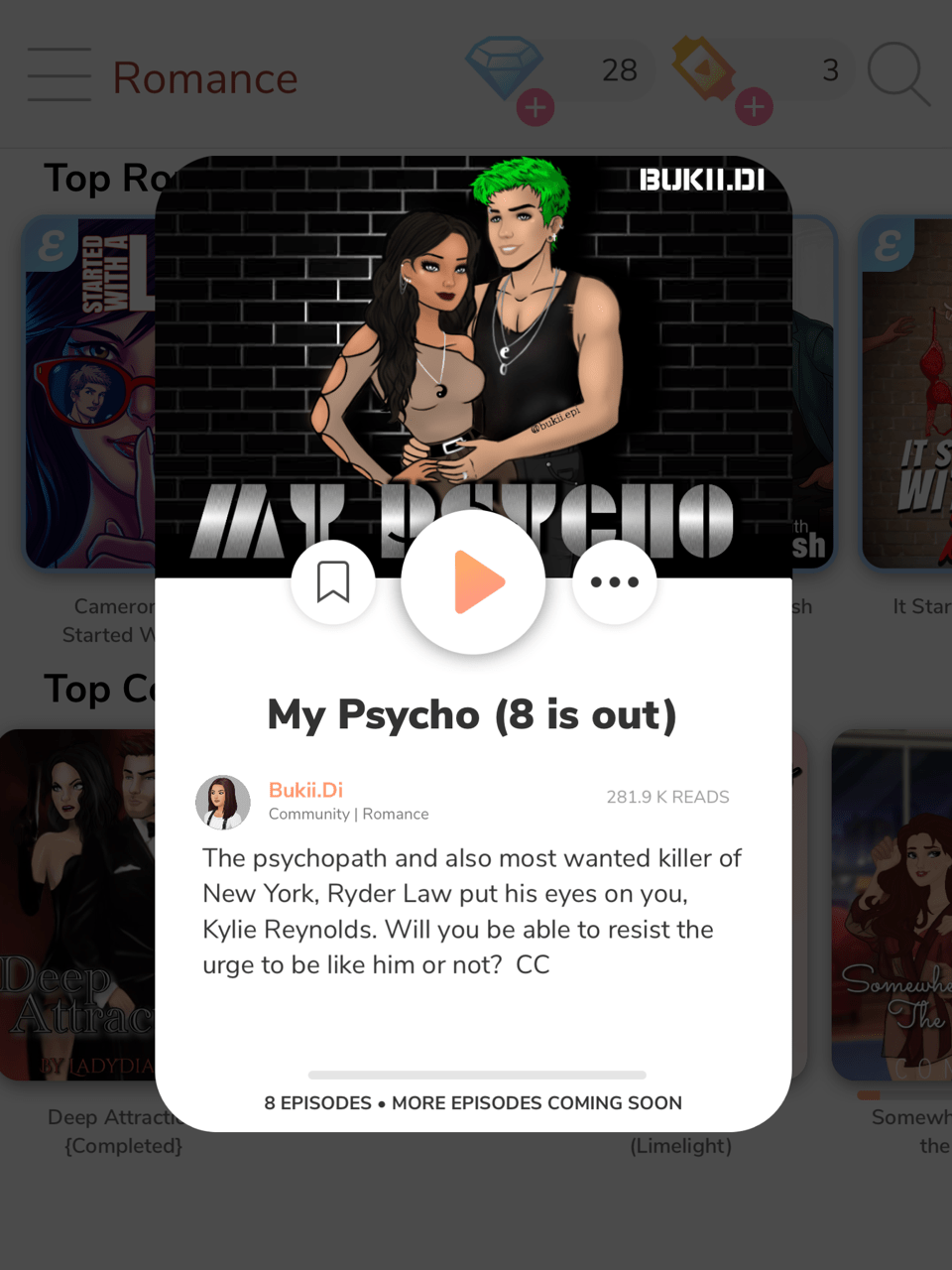Play the My Psycho story

[473, 582]
